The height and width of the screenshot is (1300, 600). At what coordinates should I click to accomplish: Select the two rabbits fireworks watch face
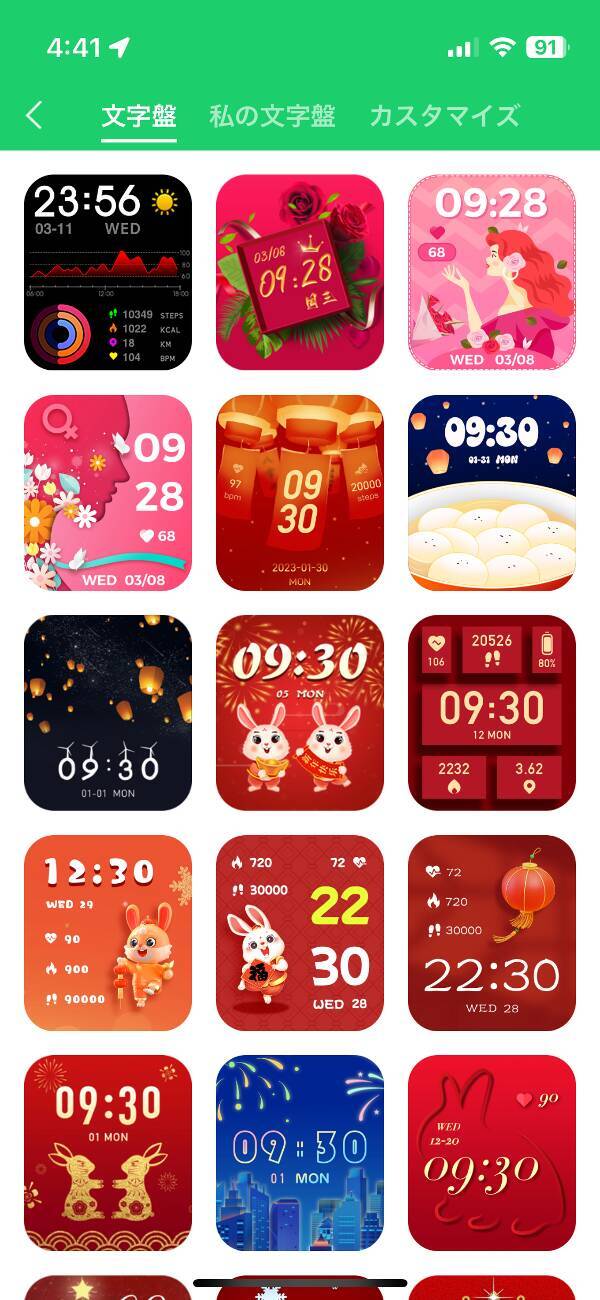coord(300,712)
